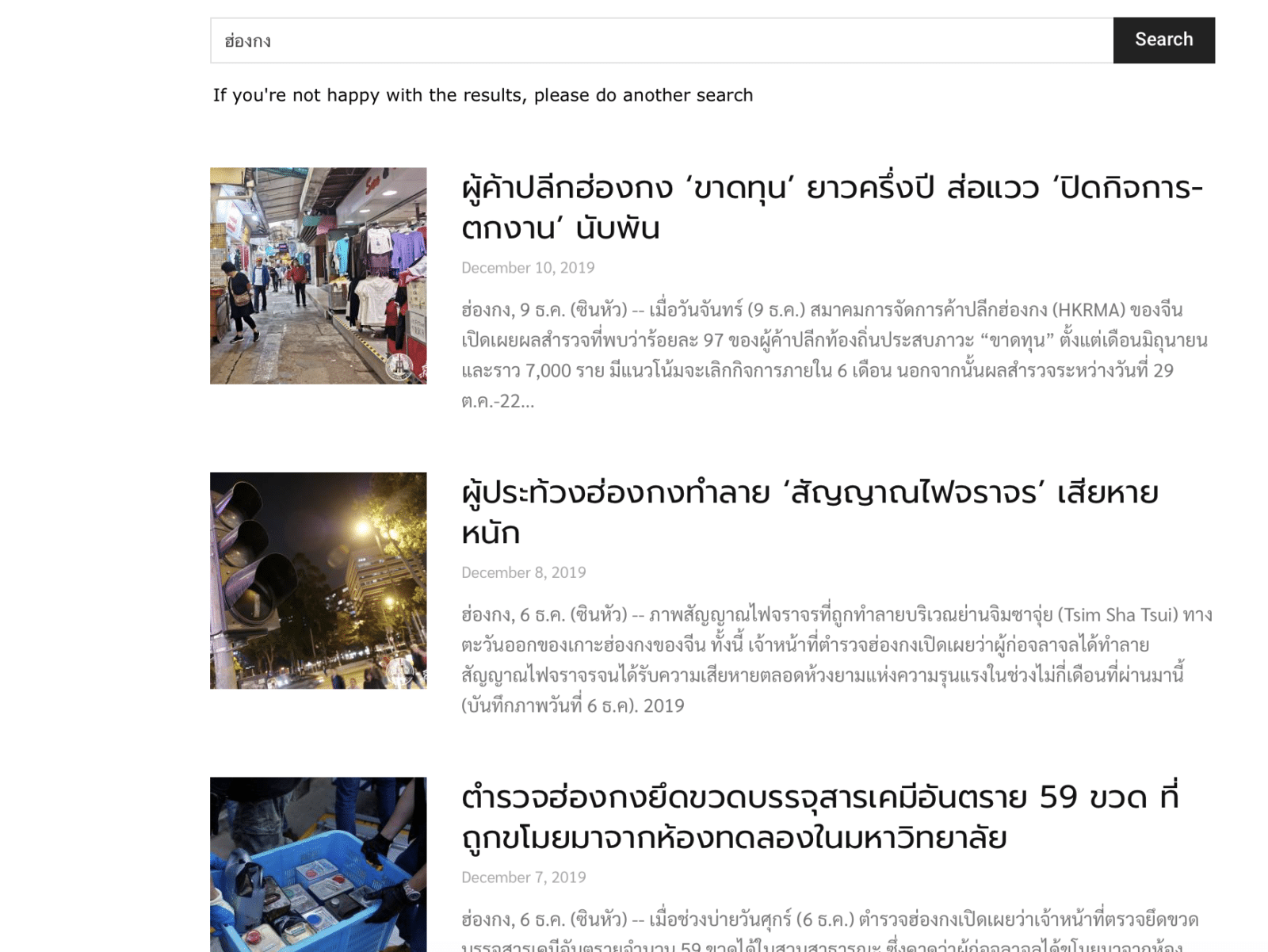Open the blue crate of chemicals thumbnail
1268x952 pixels.
pyautogui.click(x=318, y=864)
